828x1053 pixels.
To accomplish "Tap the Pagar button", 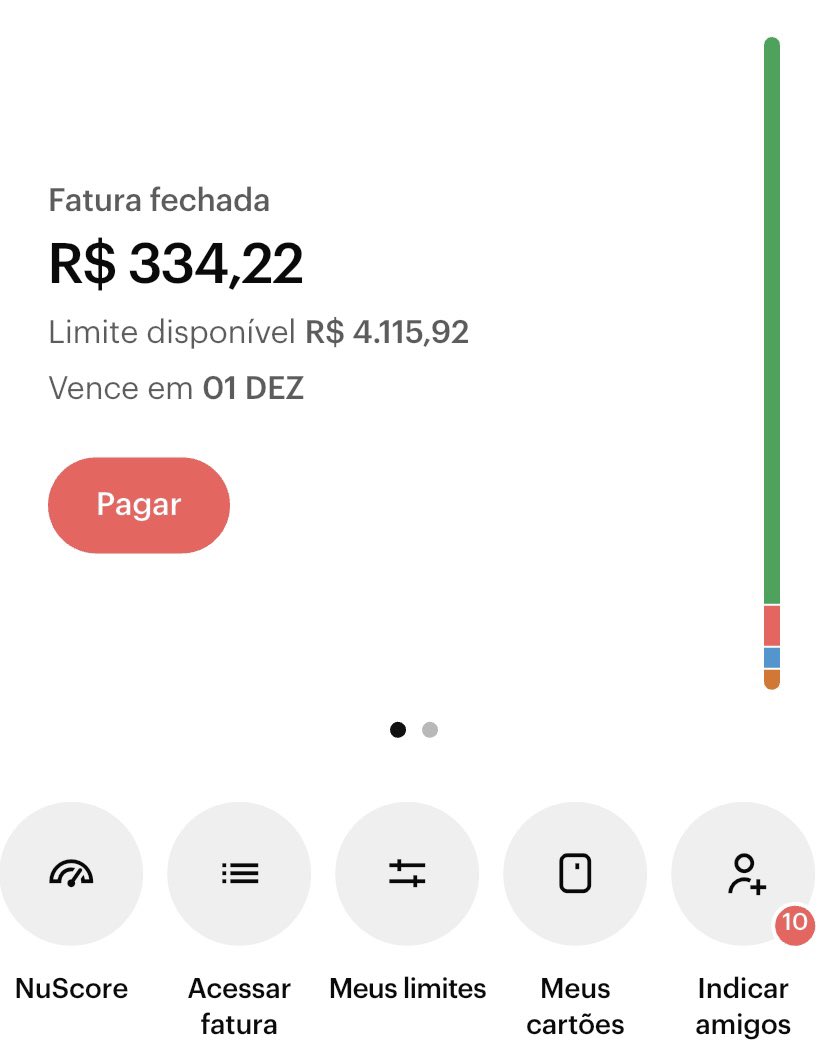I will coord(139,505).
